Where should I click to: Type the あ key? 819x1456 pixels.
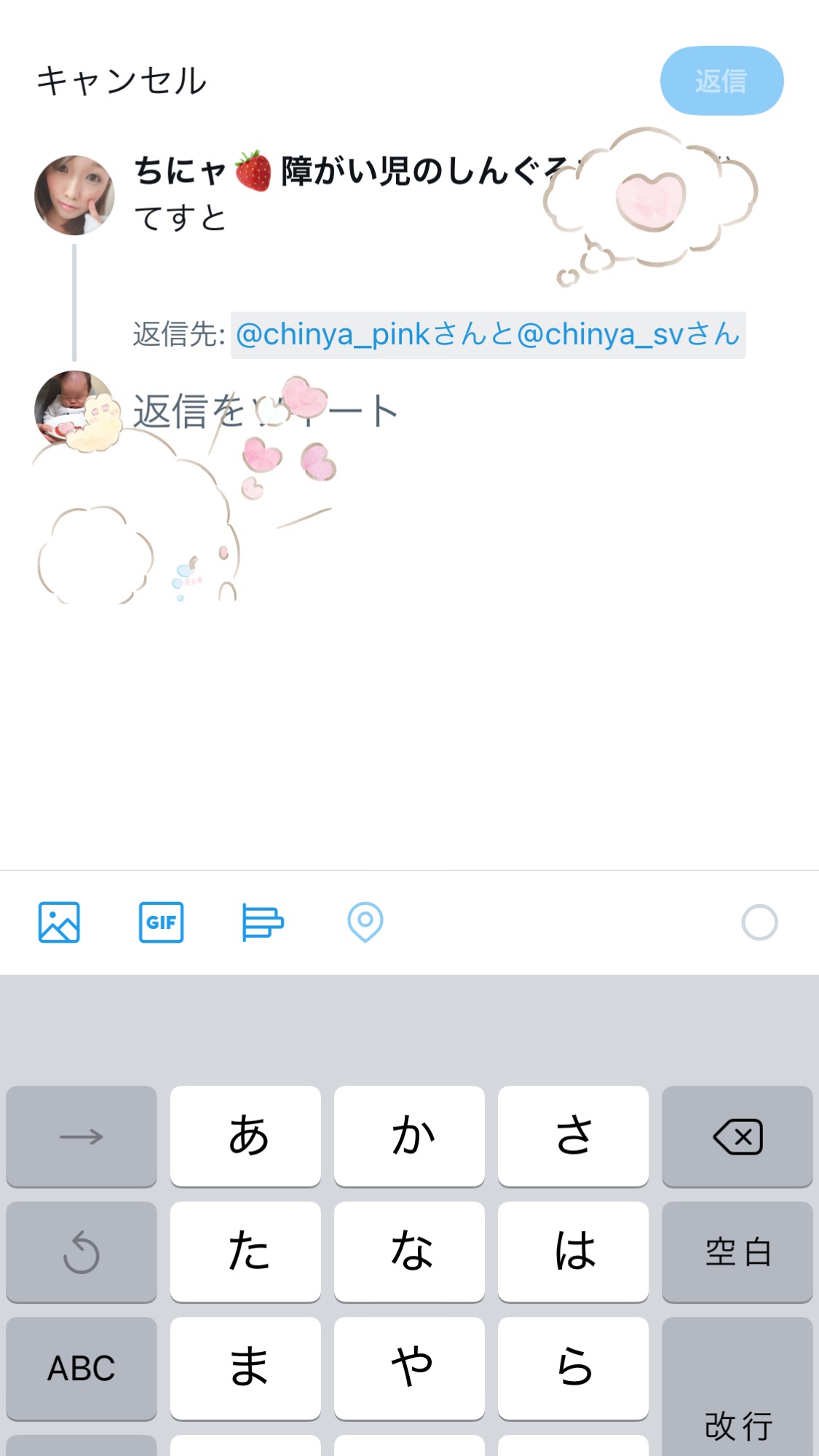pos(245,1136)
